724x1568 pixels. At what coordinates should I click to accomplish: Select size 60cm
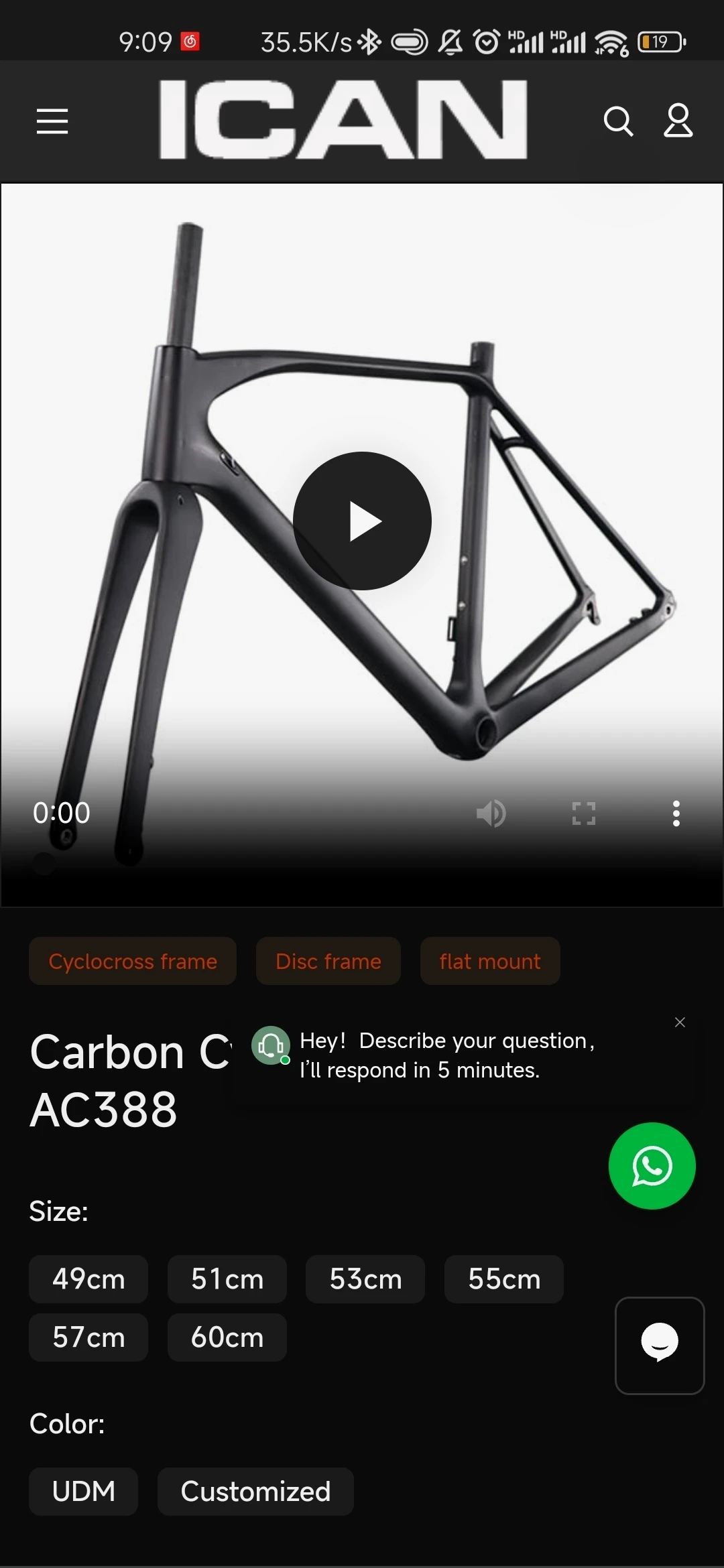[x=227, y=1337]
